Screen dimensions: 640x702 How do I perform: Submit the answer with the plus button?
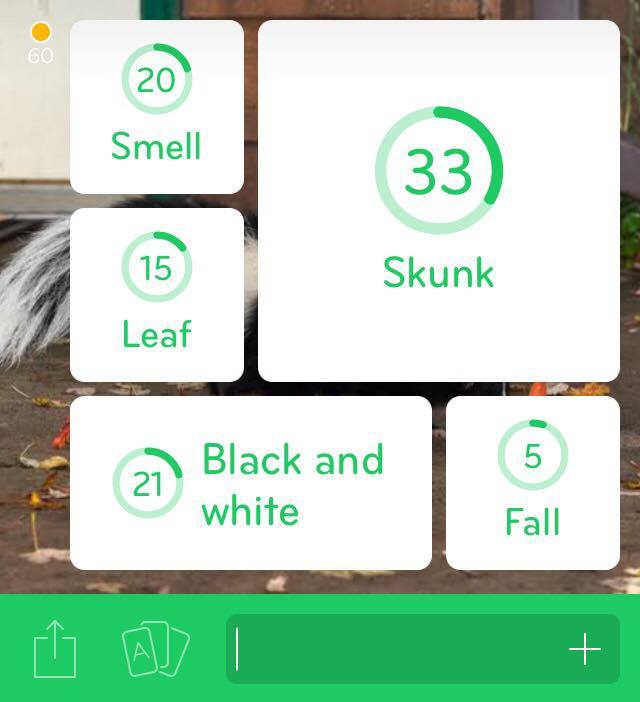585,650
